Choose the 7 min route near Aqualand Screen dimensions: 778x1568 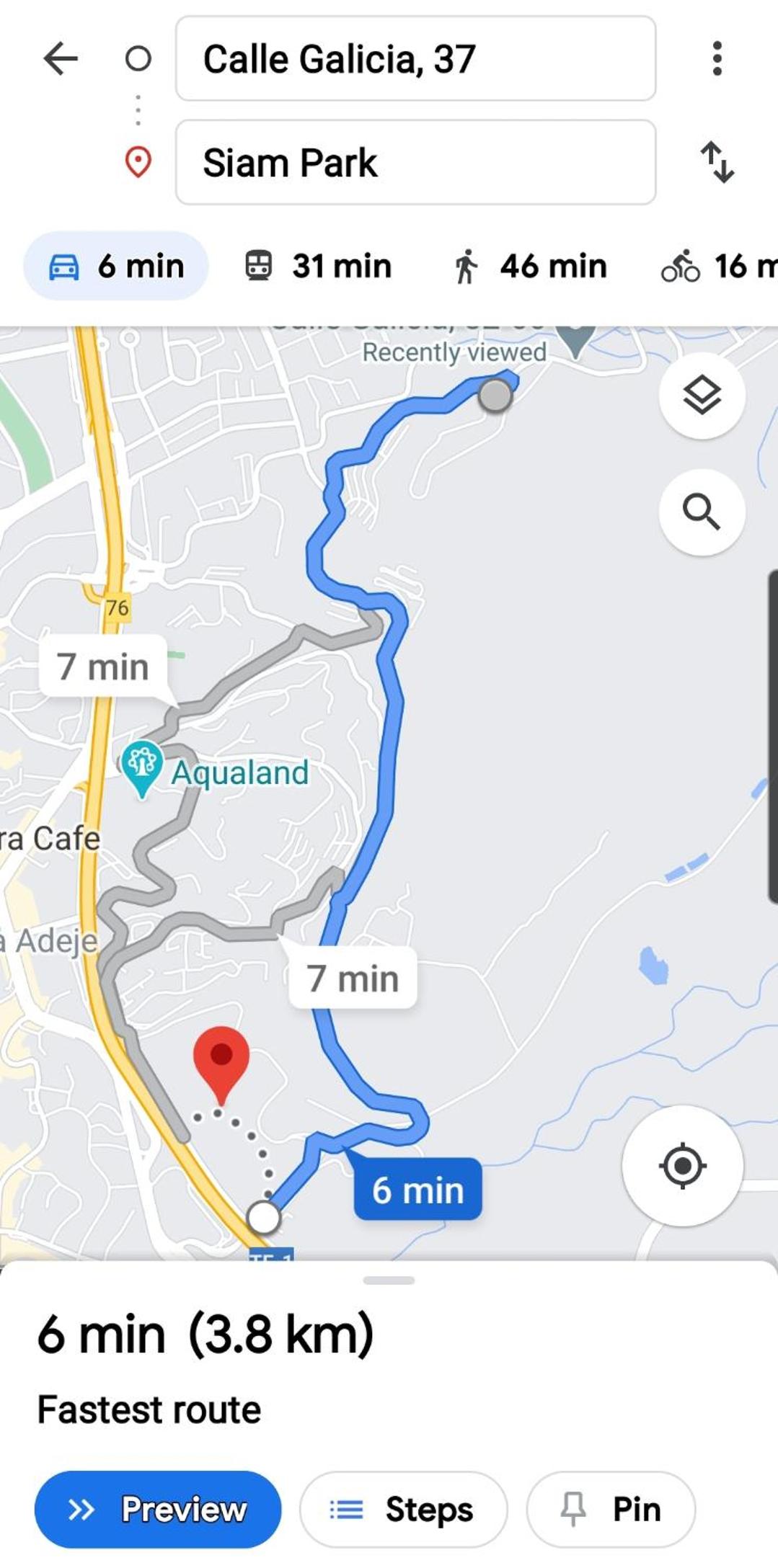pyautogui.click(x=103, y=667)
